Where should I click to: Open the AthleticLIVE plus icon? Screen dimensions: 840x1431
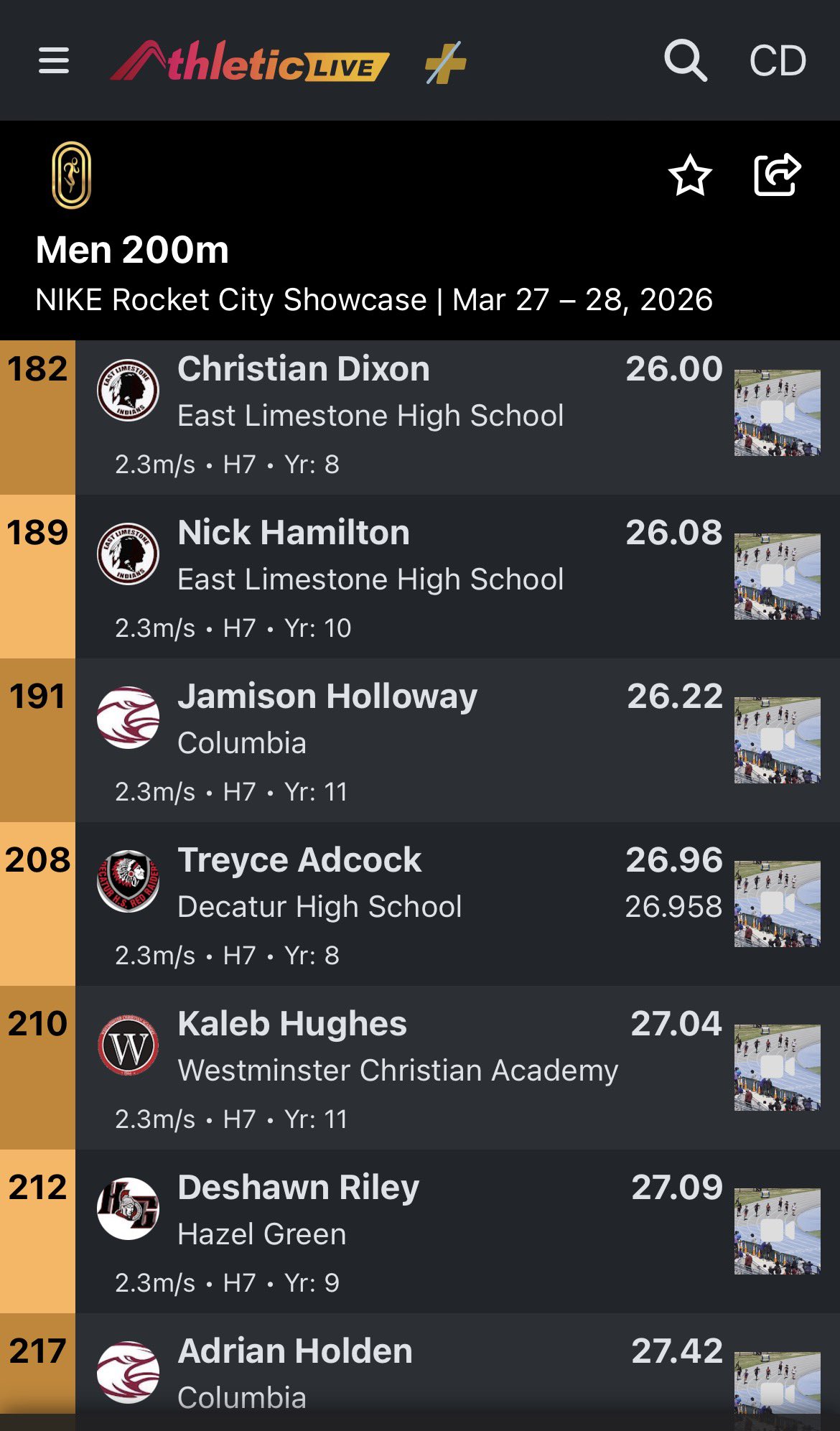click(446, 62)
